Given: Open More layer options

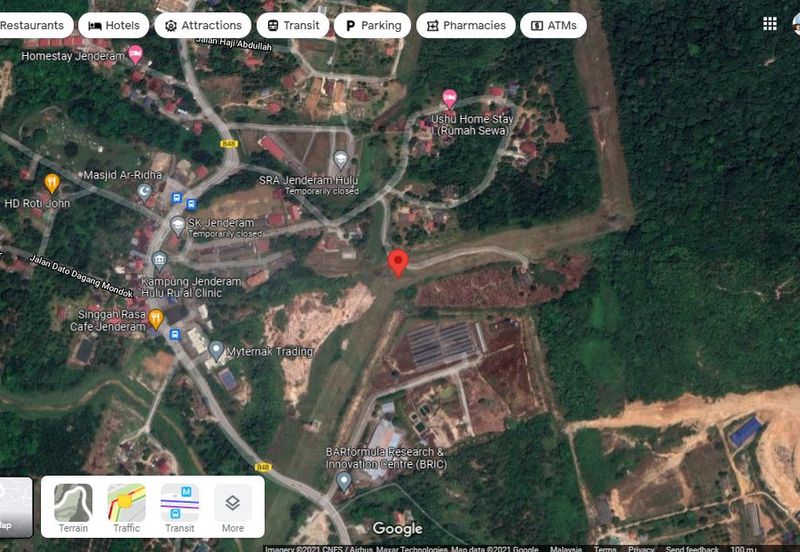Looking at the screenshot, I should click(x=232, y=508).
